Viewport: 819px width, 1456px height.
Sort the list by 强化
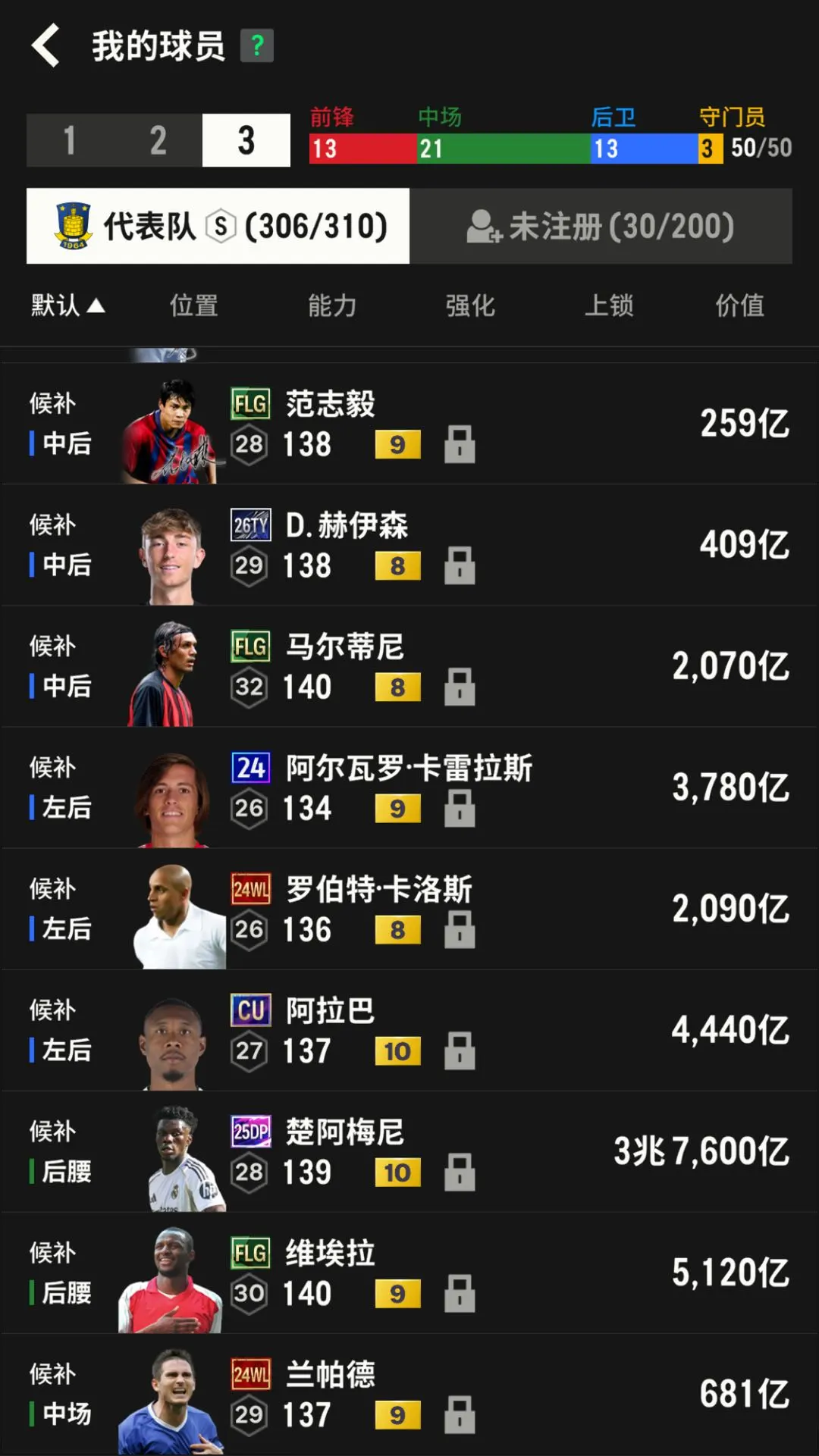(470, 305)
